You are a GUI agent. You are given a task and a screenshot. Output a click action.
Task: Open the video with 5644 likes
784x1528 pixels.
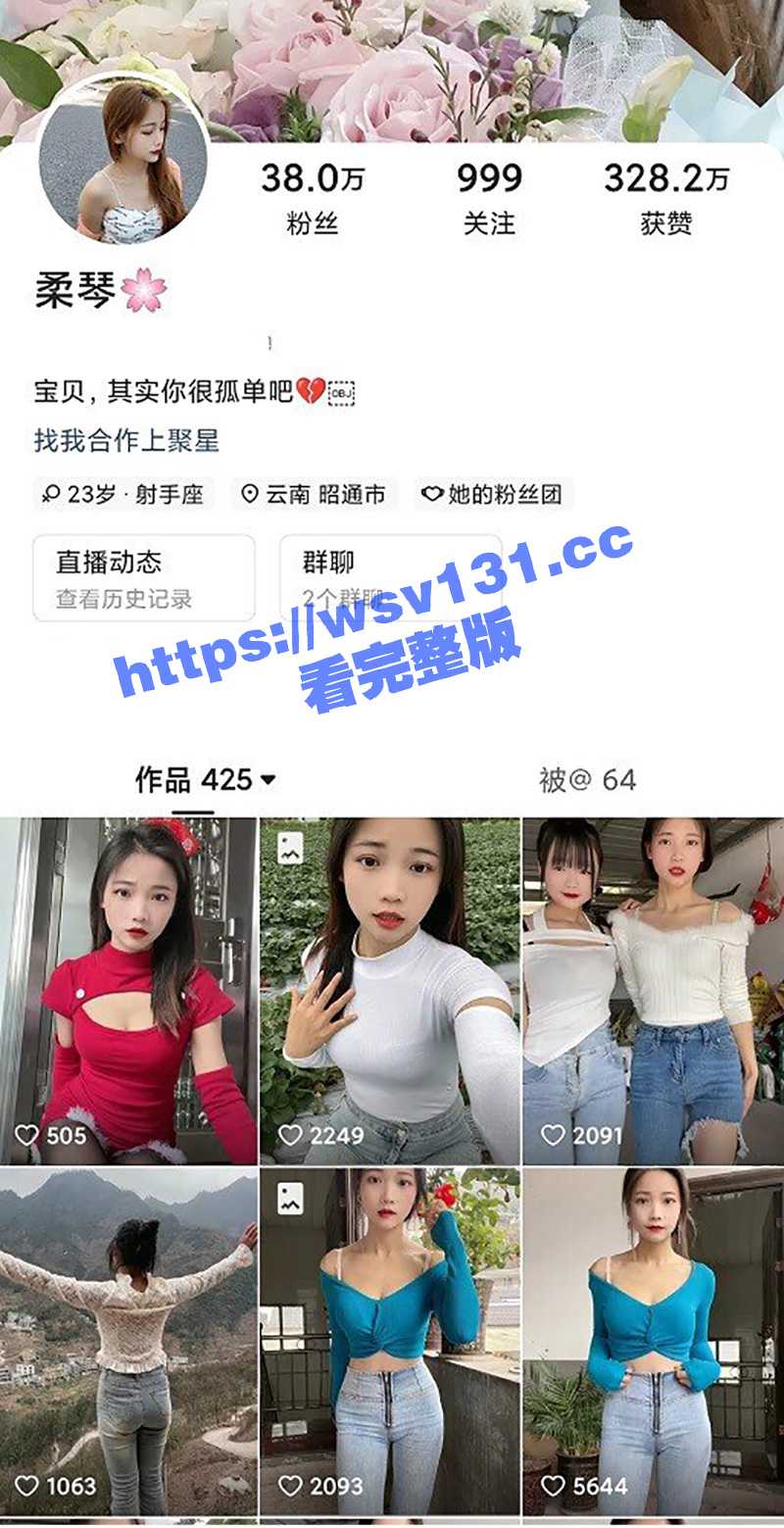pos(653,1341)
